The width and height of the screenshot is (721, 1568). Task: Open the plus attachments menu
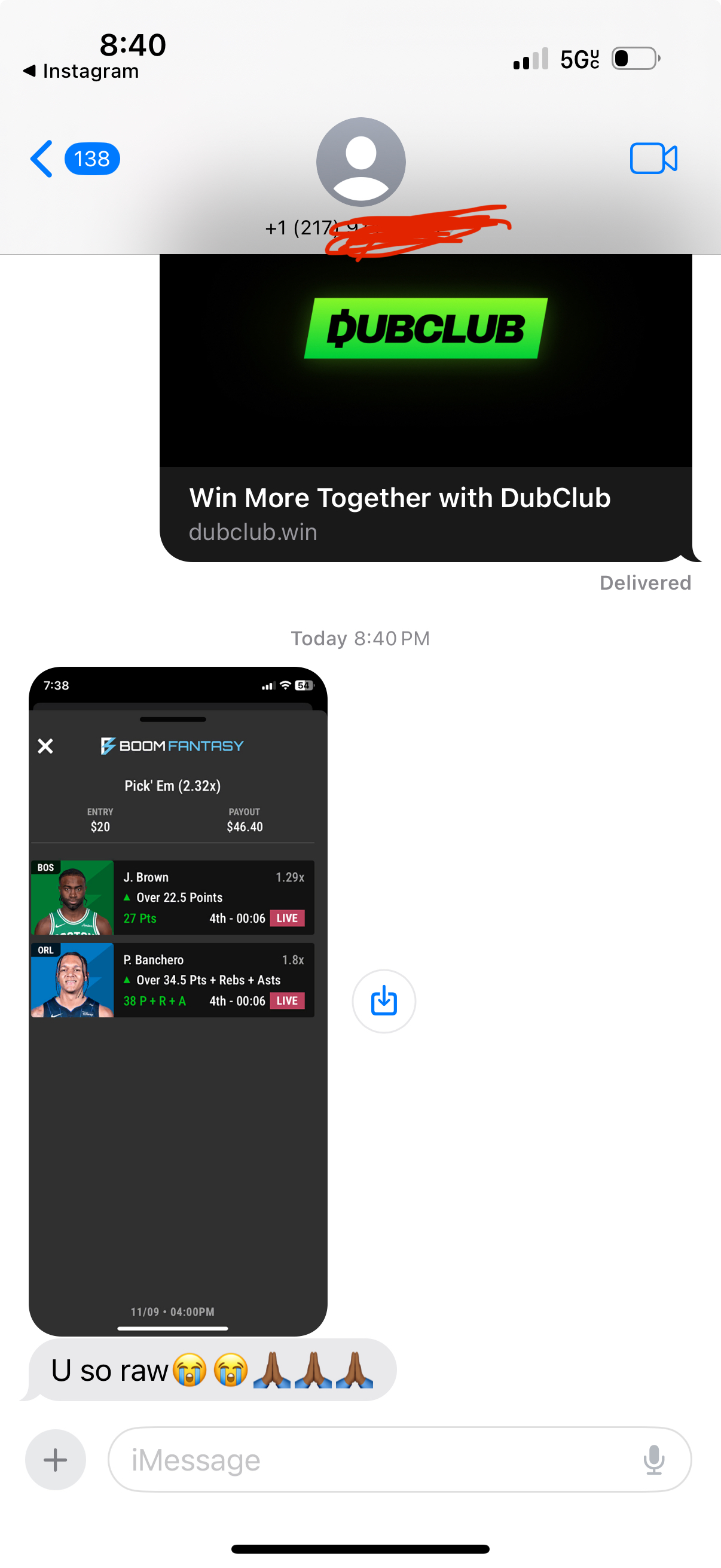pos(56,1459)
